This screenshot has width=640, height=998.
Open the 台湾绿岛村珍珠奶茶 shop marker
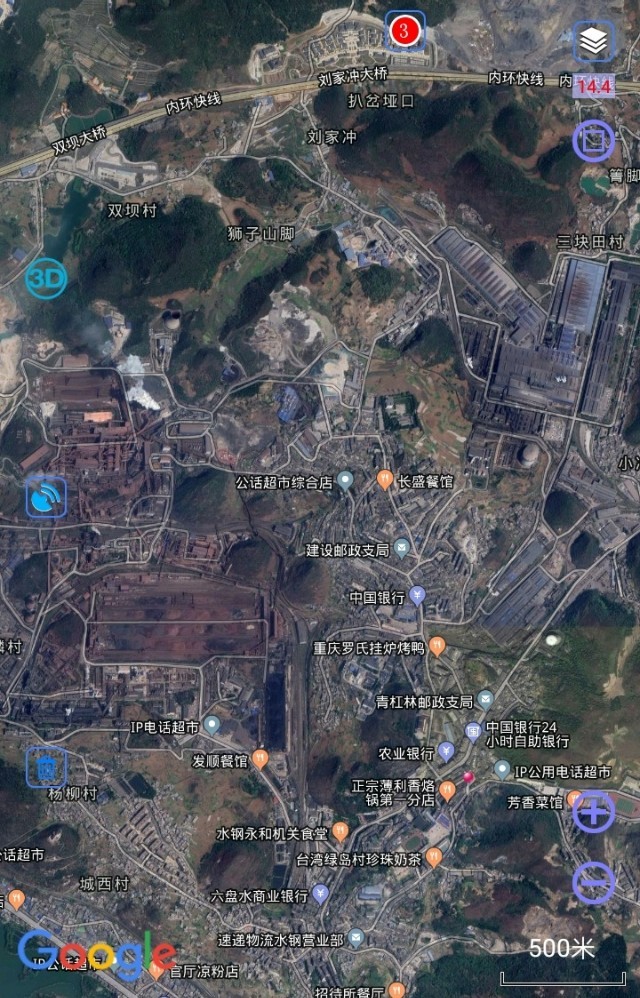[433, 857]
